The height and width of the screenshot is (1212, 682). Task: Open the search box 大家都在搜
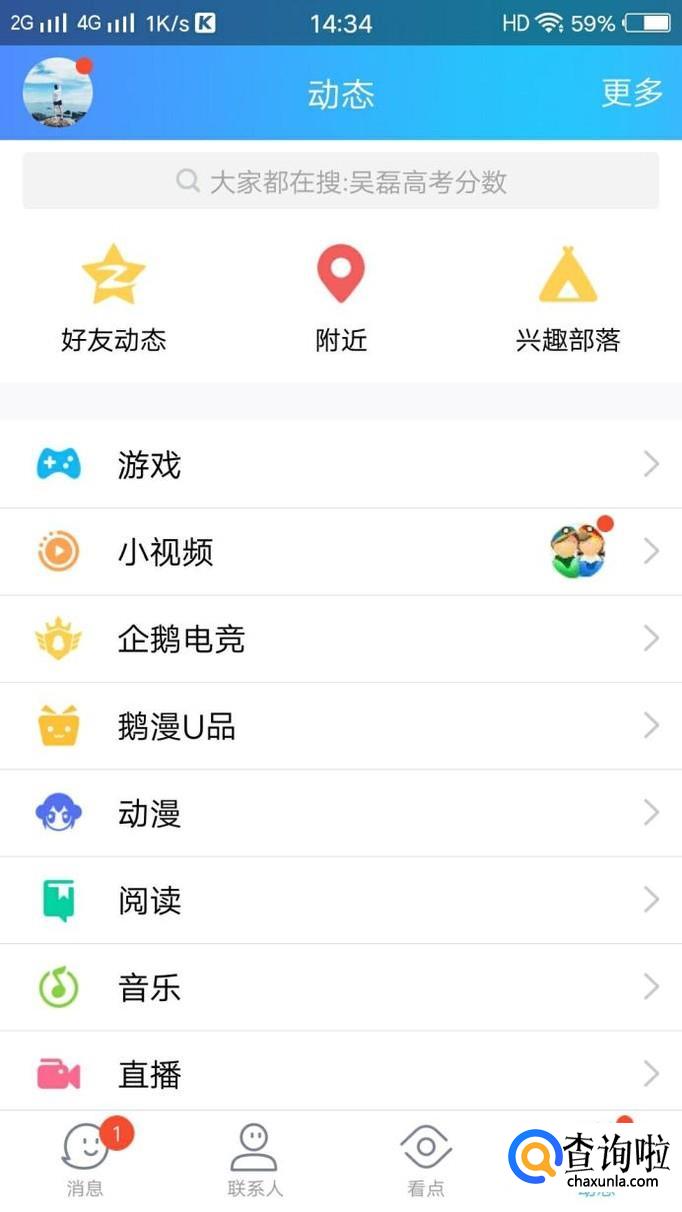341,181
